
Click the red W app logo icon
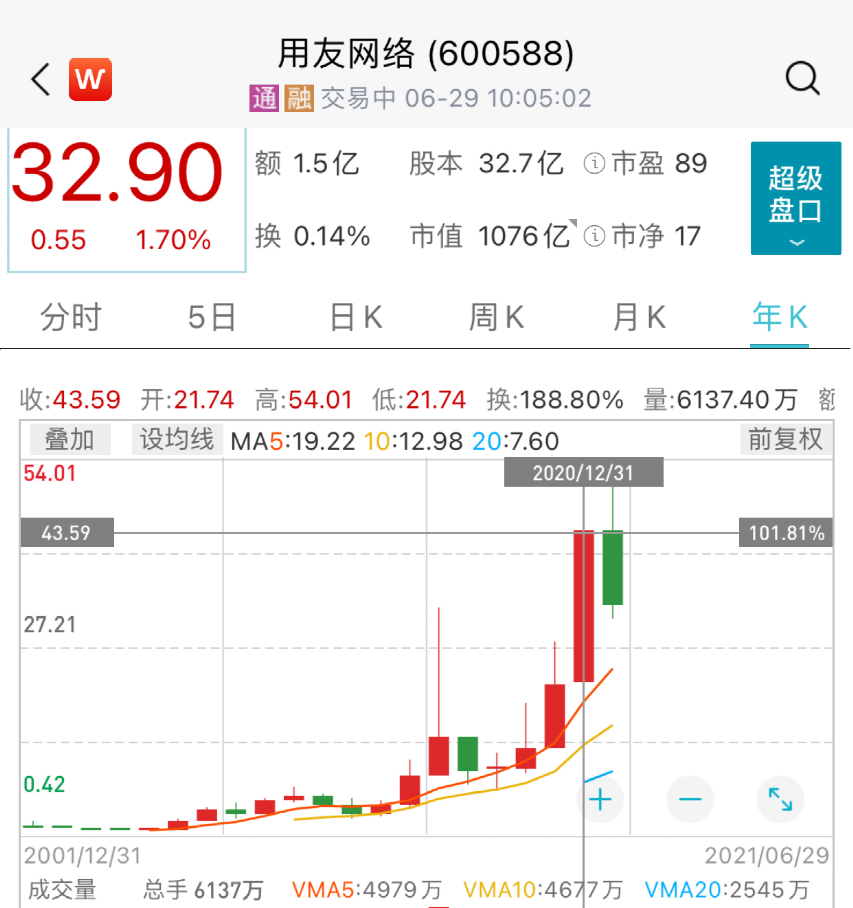(90, 79)
